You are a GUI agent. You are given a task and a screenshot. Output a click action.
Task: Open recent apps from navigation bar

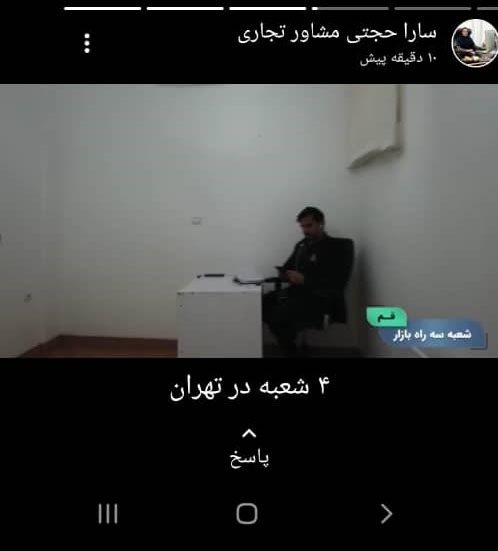tap(108, 514)
